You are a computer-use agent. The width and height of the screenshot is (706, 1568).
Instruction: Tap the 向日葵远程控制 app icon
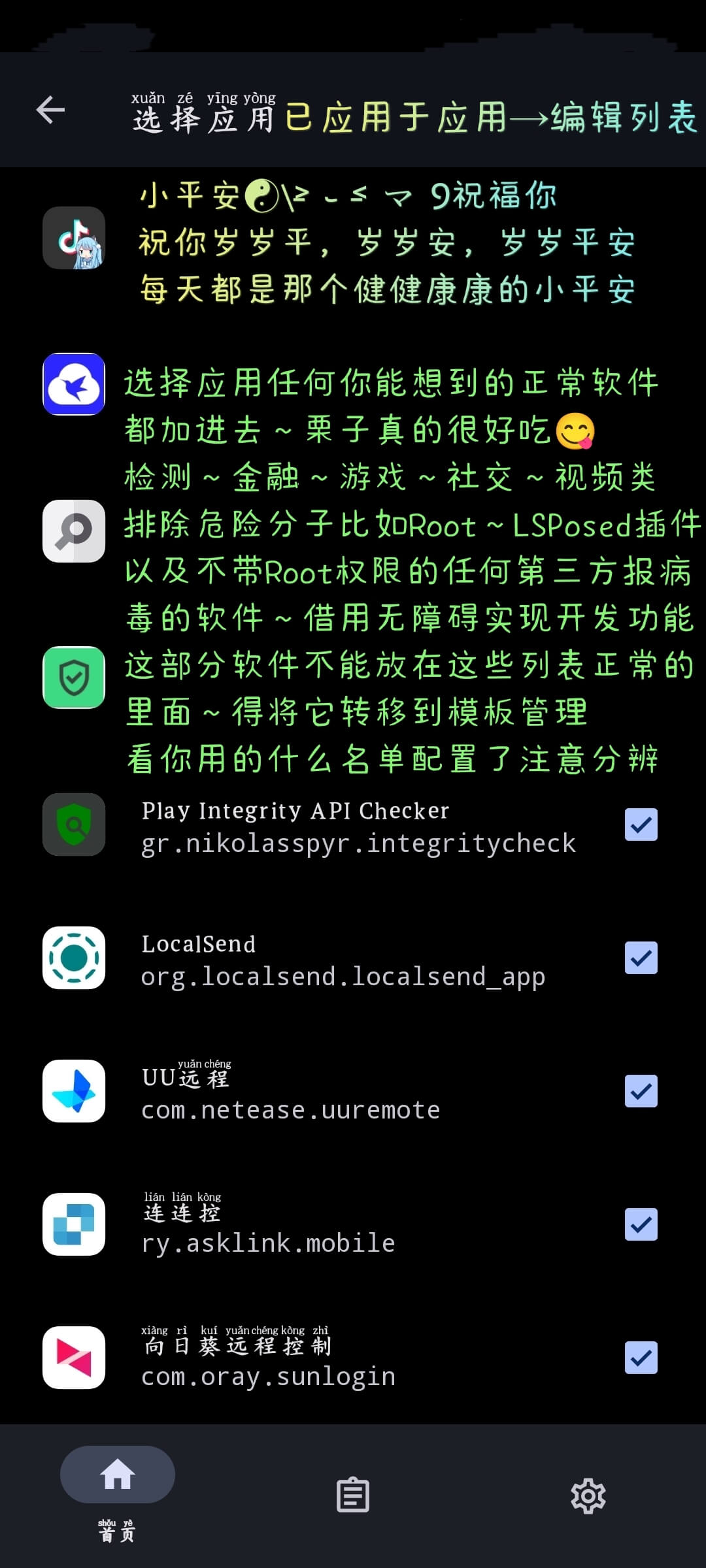point(74,1358)
